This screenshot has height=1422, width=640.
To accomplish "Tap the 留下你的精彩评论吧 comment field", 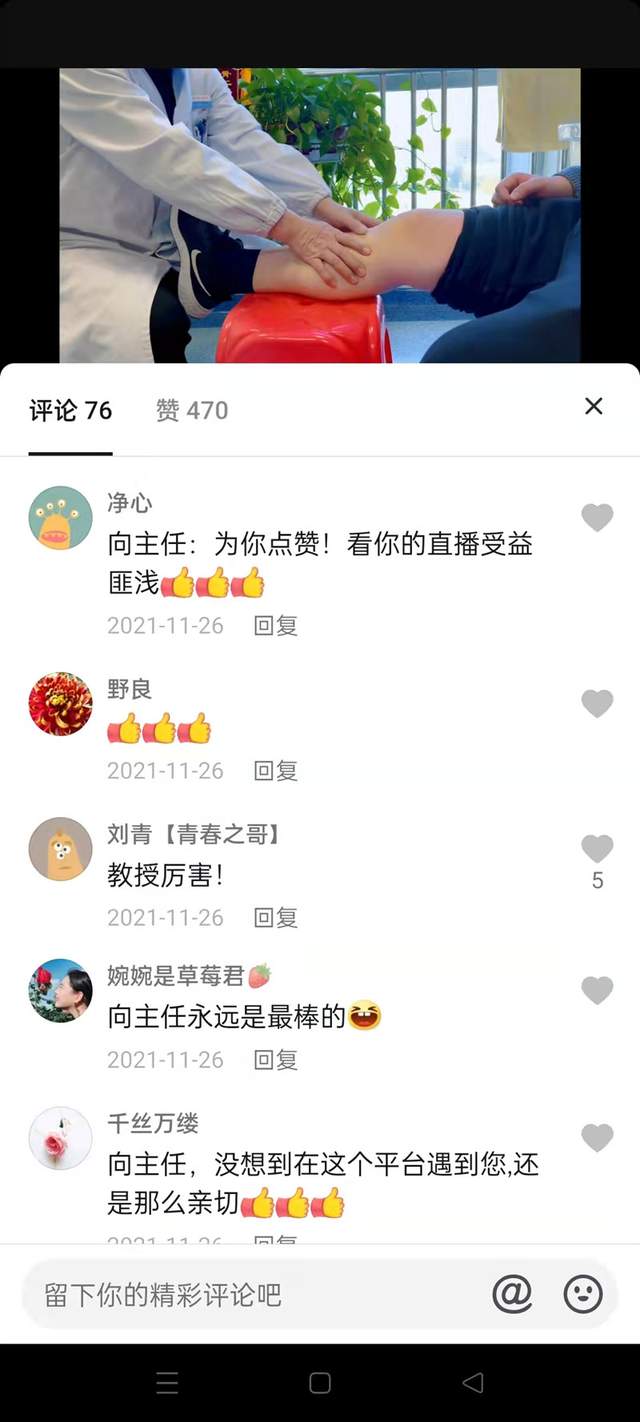I will [250, 1295].
